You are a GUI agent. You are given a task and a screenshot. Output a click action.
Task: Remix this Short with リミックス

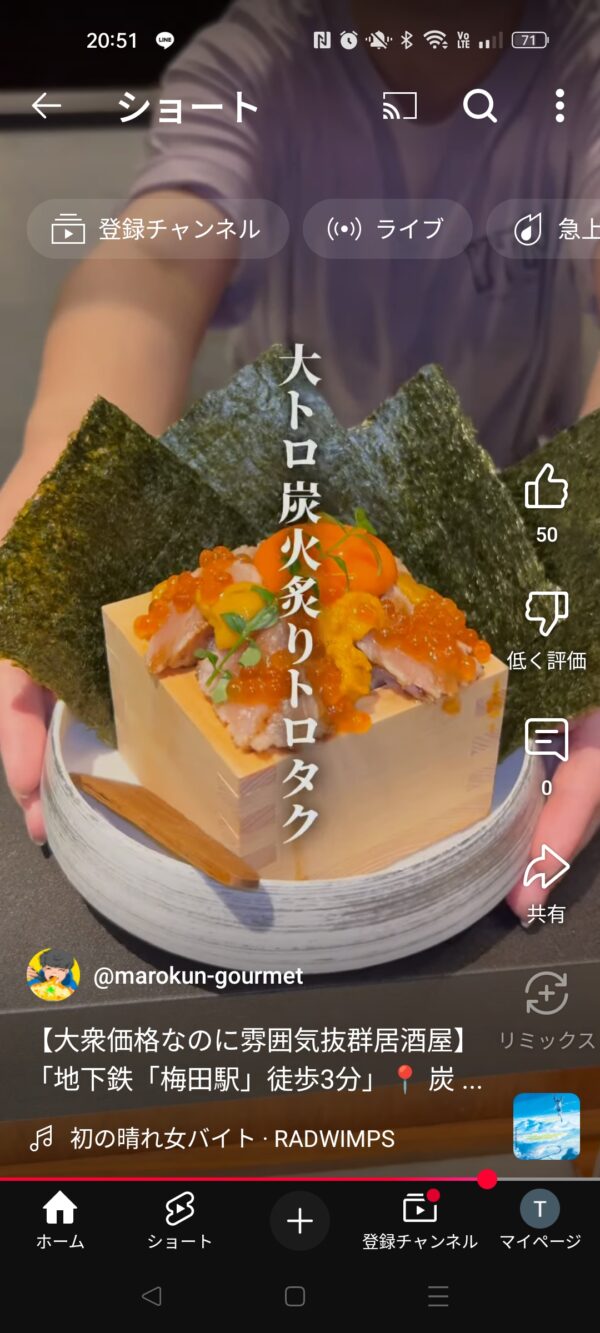click(x=546, y=995)
